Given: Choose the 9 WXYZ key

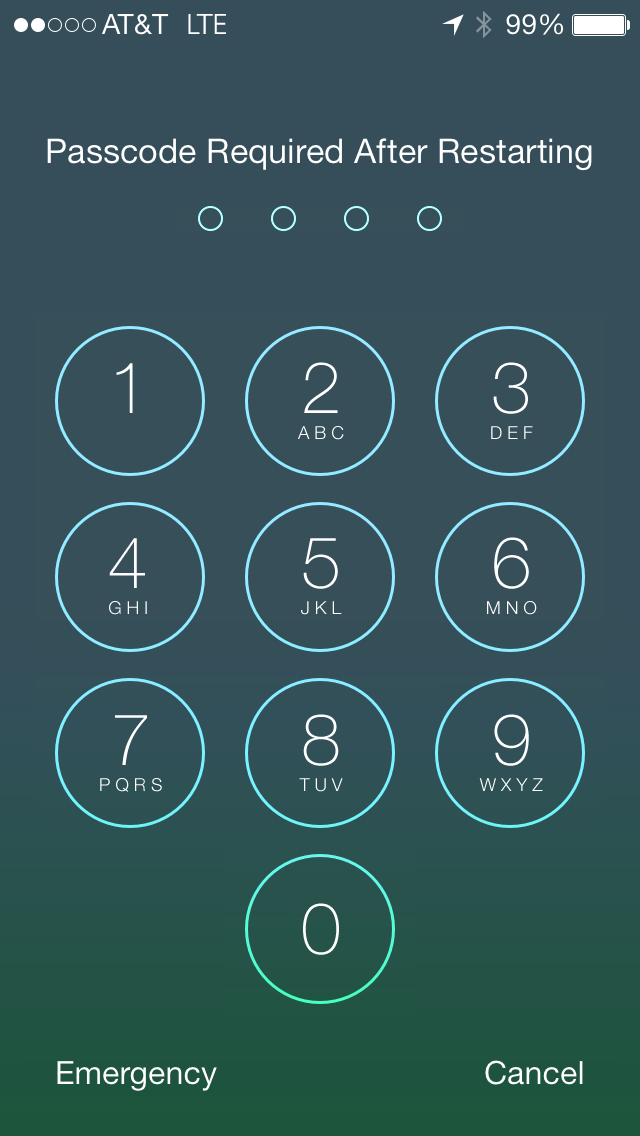Looking at the screenshot, I should [x=510, y=753].
